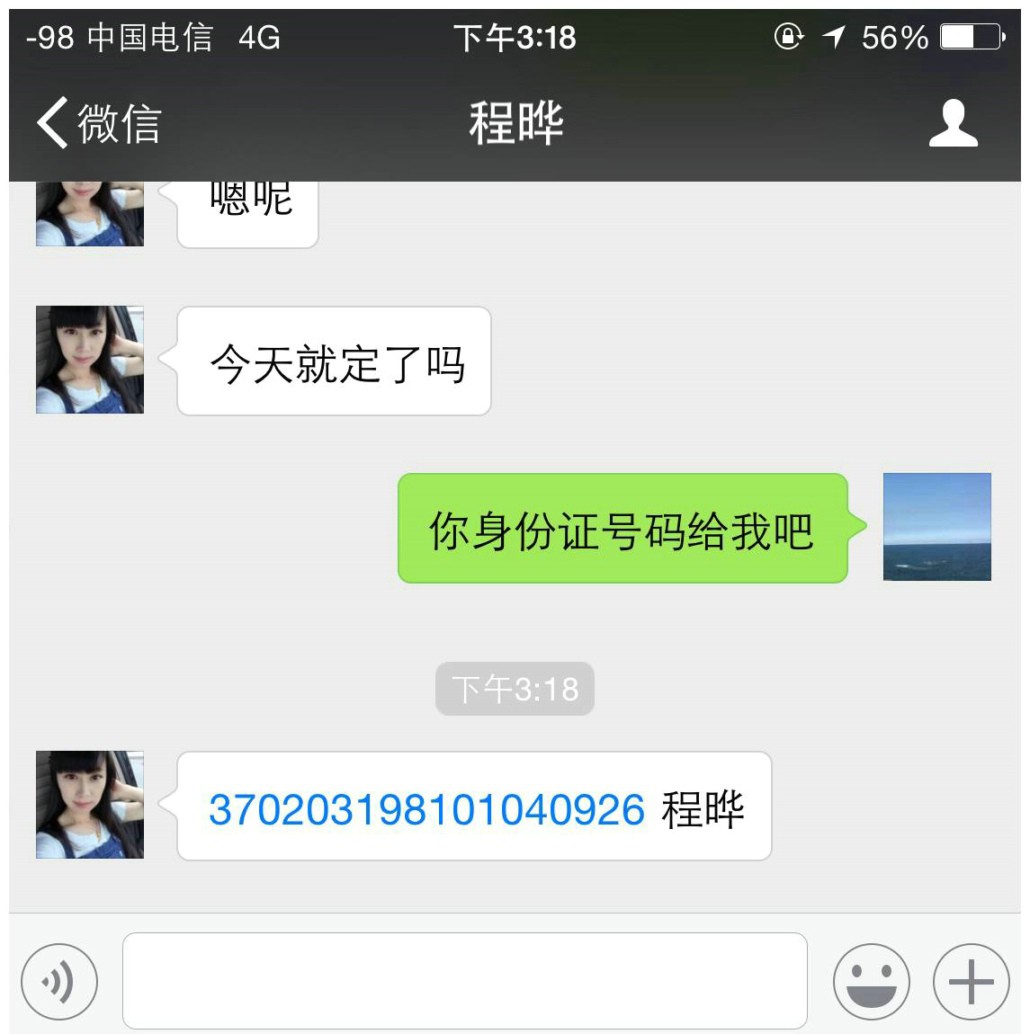The width and height of the screenshot is (1030, 1034).
Task: Open the plus attachment menu
Action: tap(970, 982)
